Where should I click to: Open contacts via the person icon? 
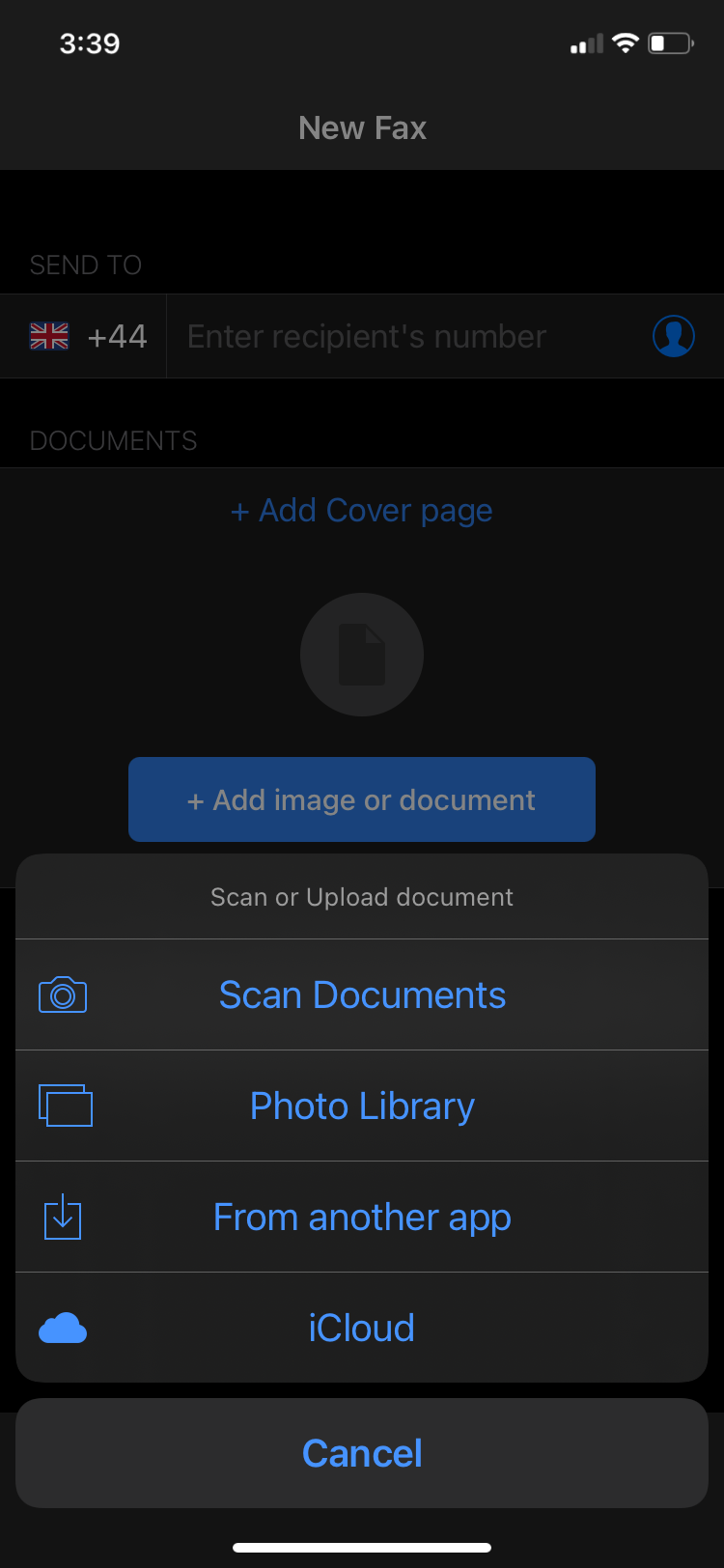674,336
